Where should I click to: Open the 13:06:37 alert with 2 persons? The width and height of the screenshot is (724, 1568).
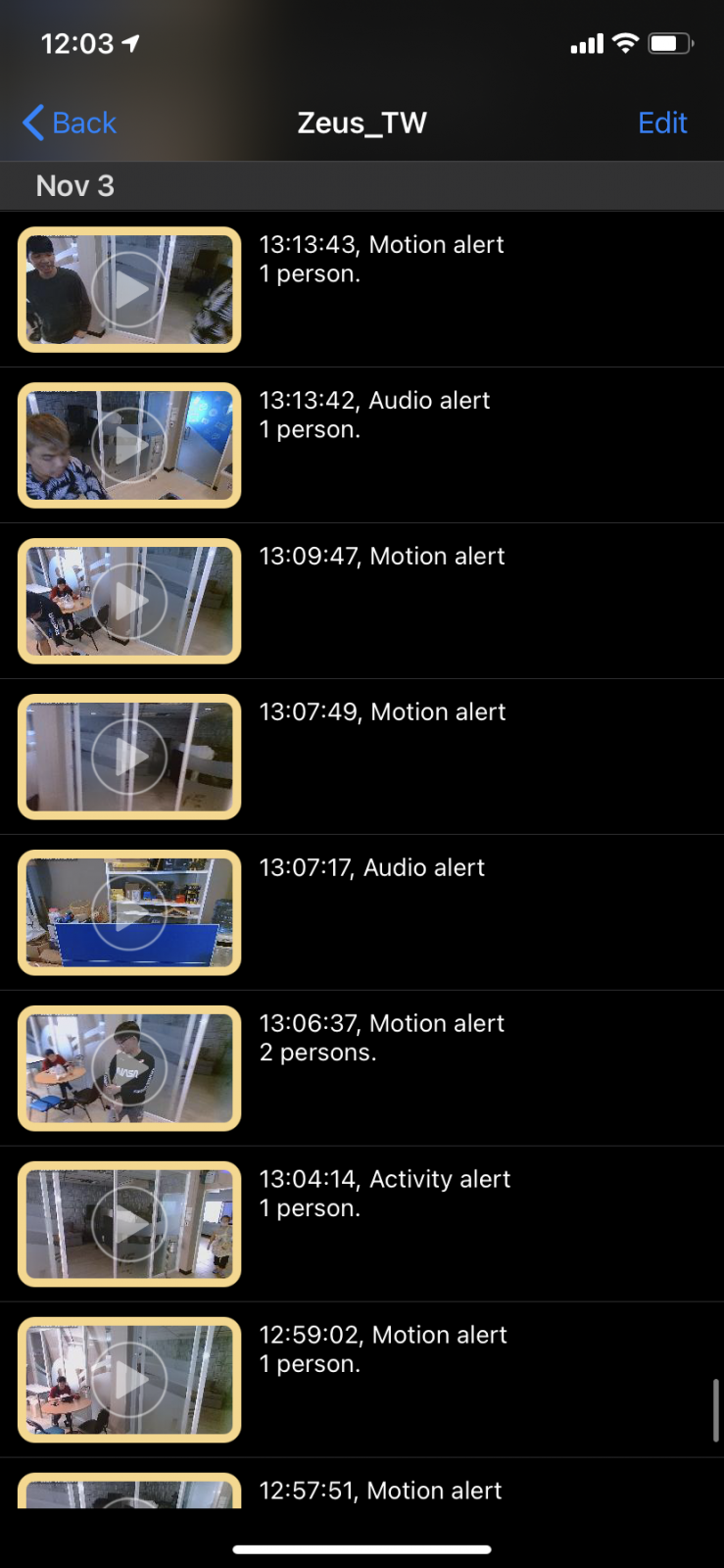point(129,1069)
